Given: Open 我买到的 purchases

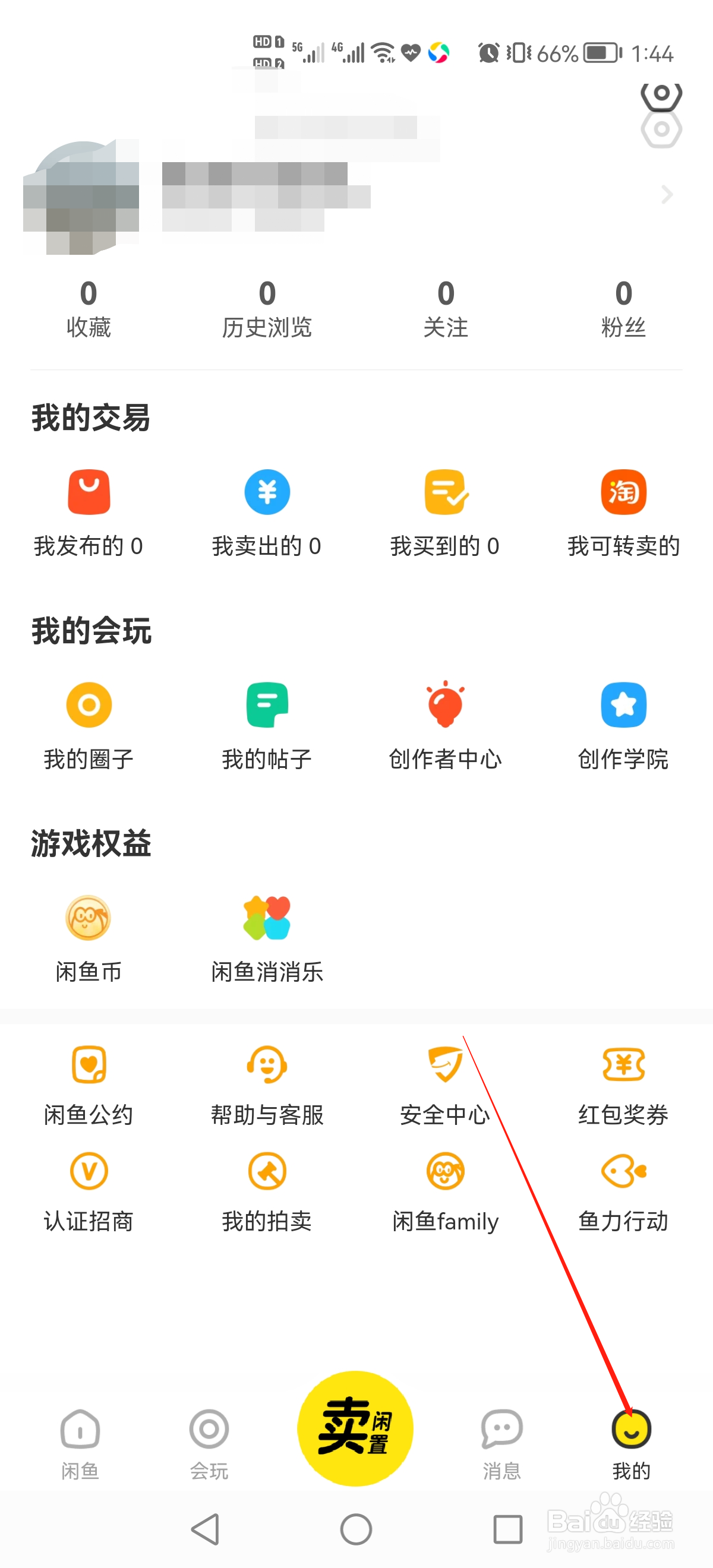Looking at the screenshot, I should [x=445, y=513].
